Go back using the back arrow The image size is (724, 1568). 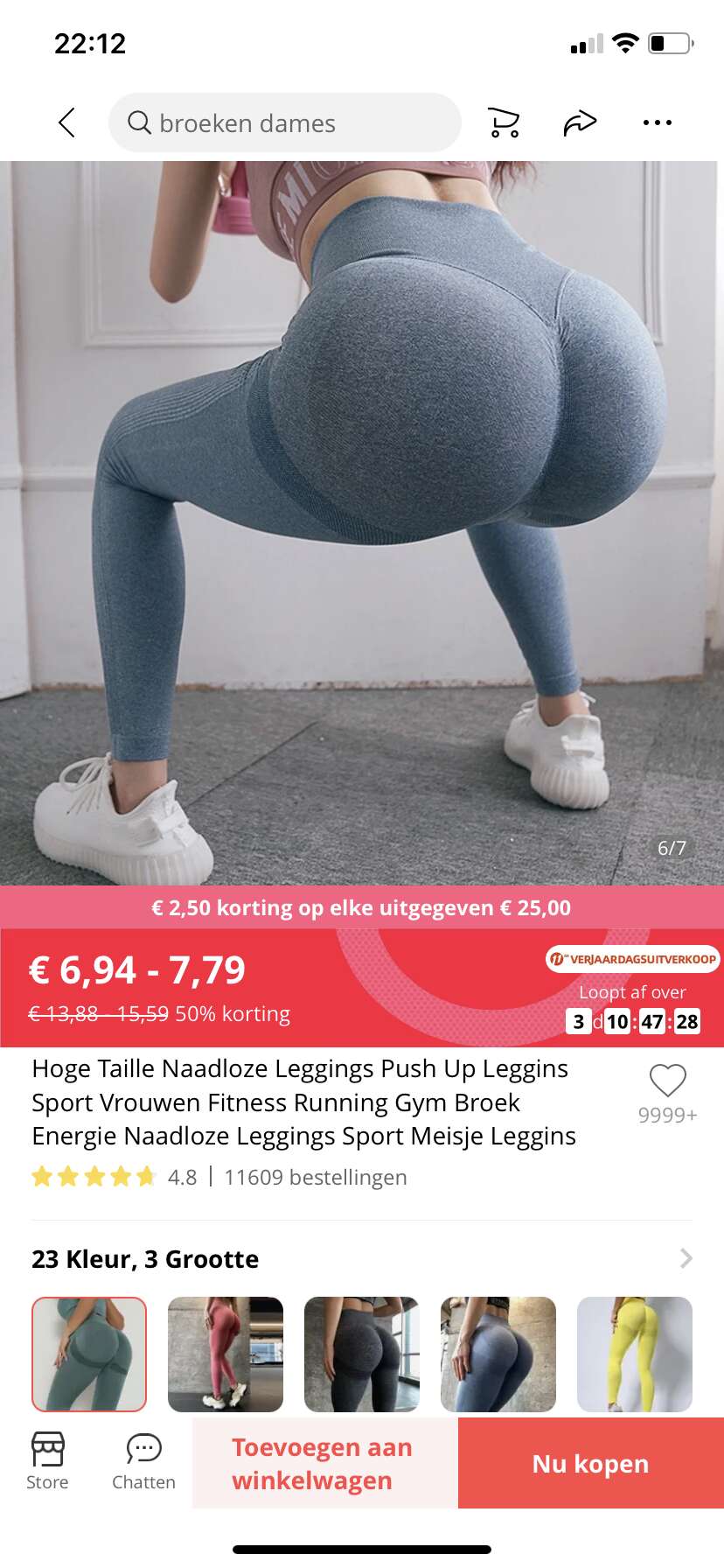tap(66, 123)
